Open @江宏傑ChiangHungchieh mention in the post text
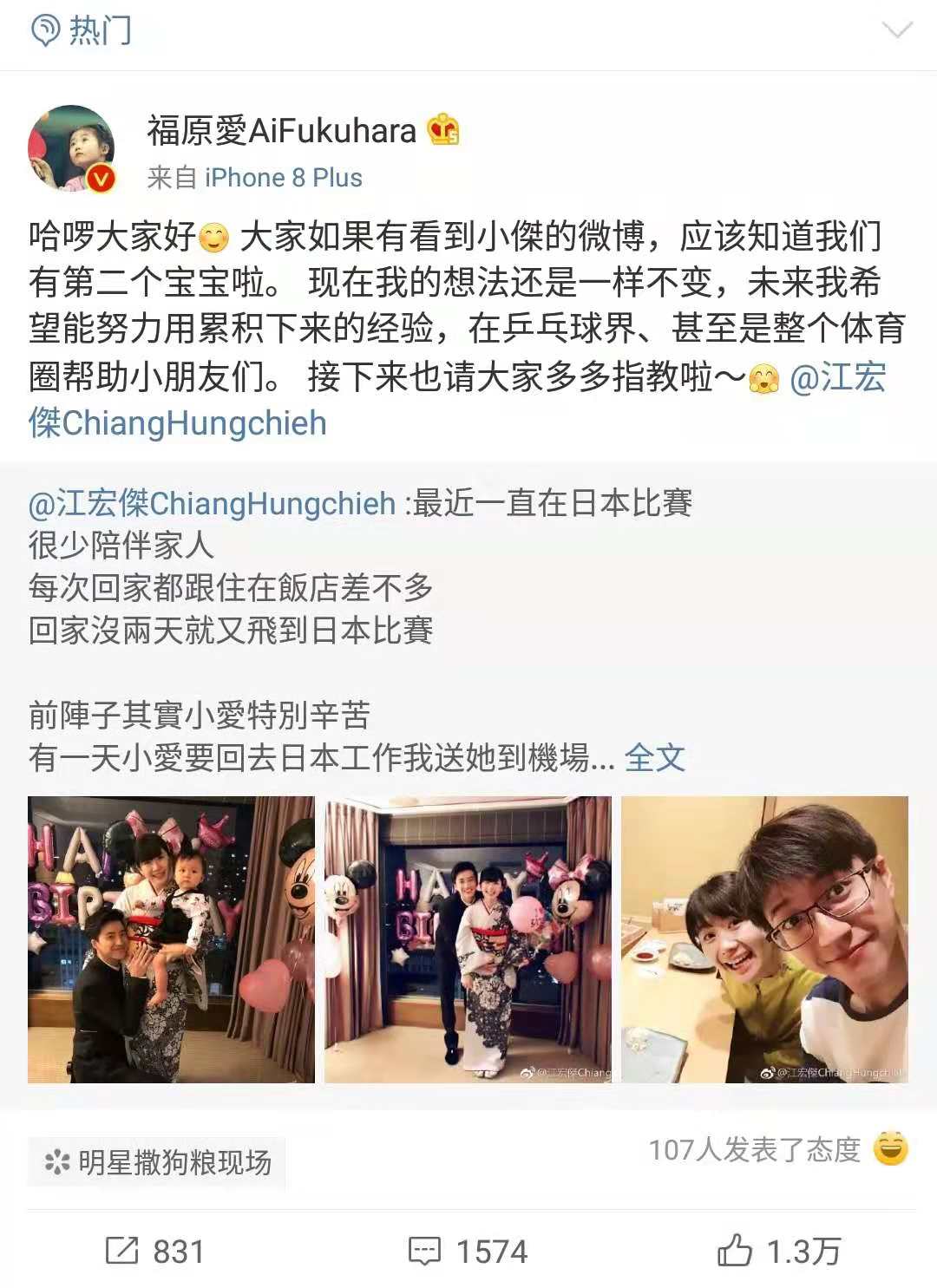Viewport: 937px width, 1288px height. 178,423
